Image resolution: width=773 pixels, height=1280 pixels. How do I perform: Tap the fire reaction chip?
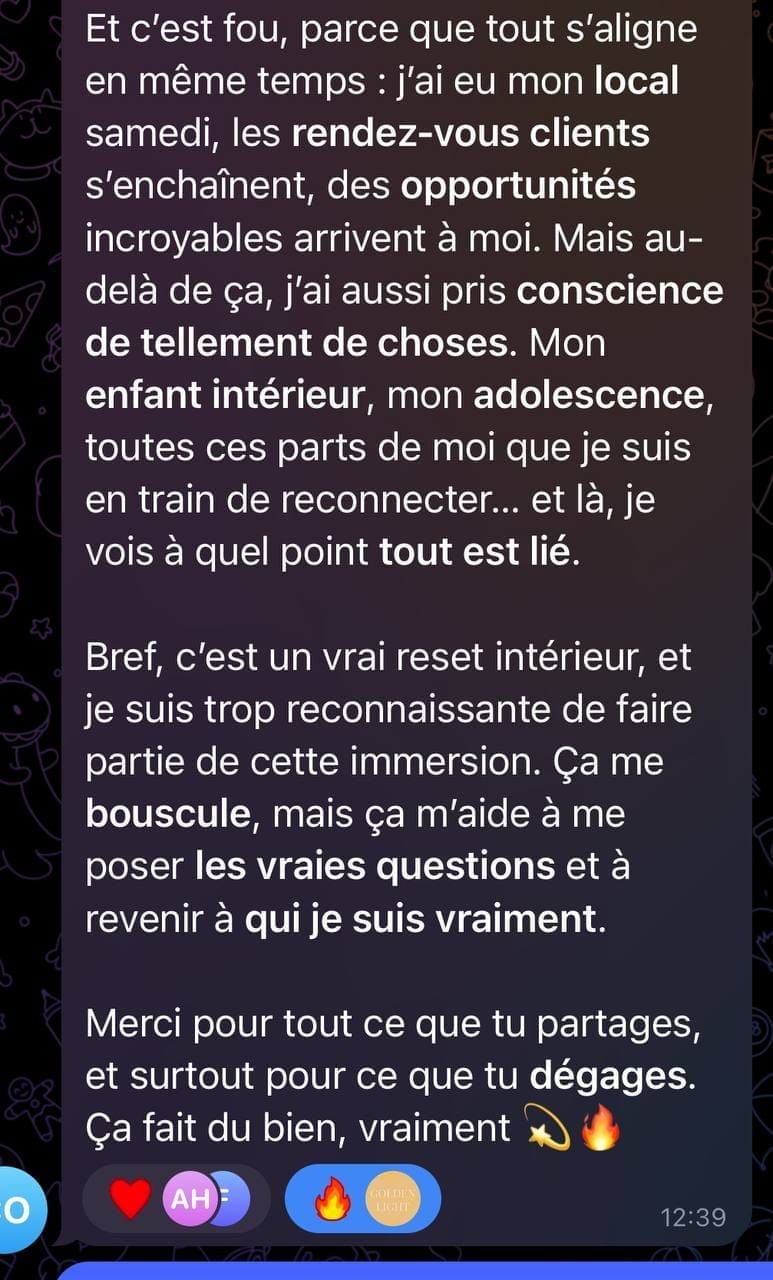coord(363,1199)
